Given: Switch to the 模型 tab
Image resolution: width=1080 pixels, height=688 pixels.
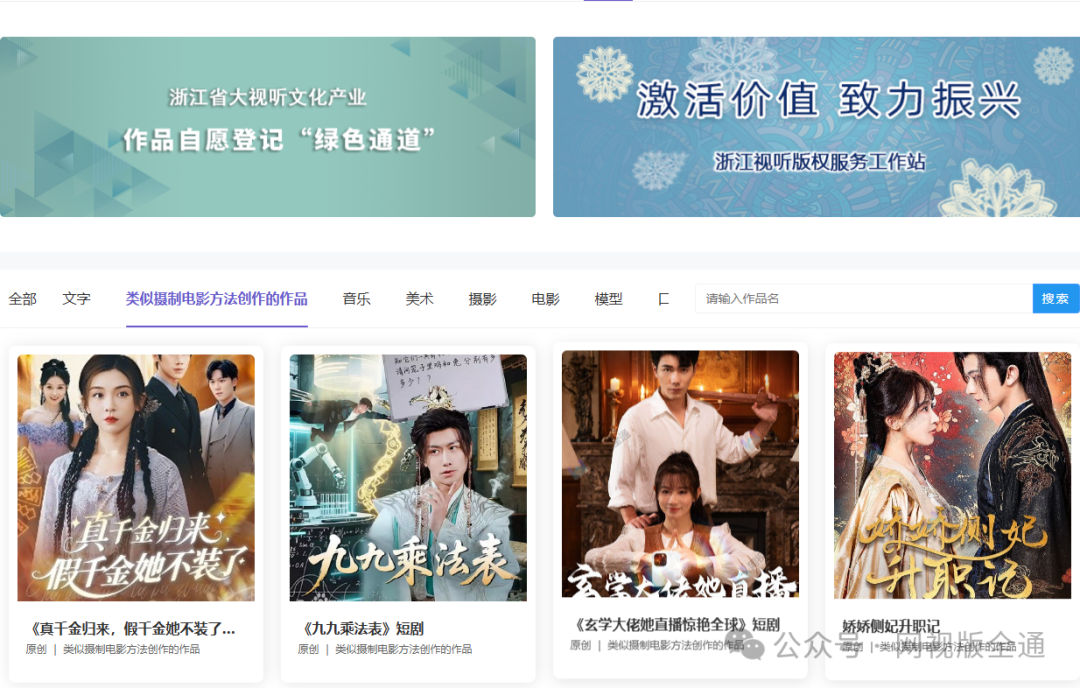Looking at the screenshot, I should [608, 299].
